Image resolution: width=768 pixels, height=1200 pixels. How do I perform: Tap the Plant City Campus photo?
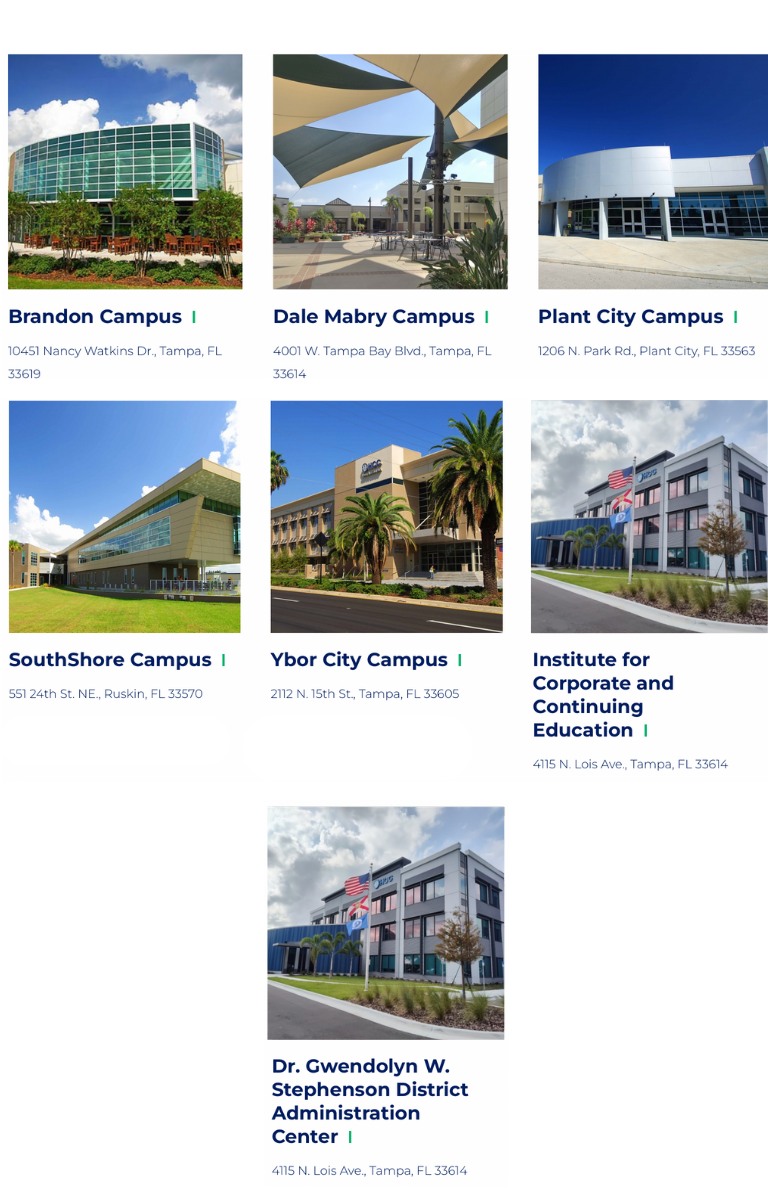click(652, 171)
